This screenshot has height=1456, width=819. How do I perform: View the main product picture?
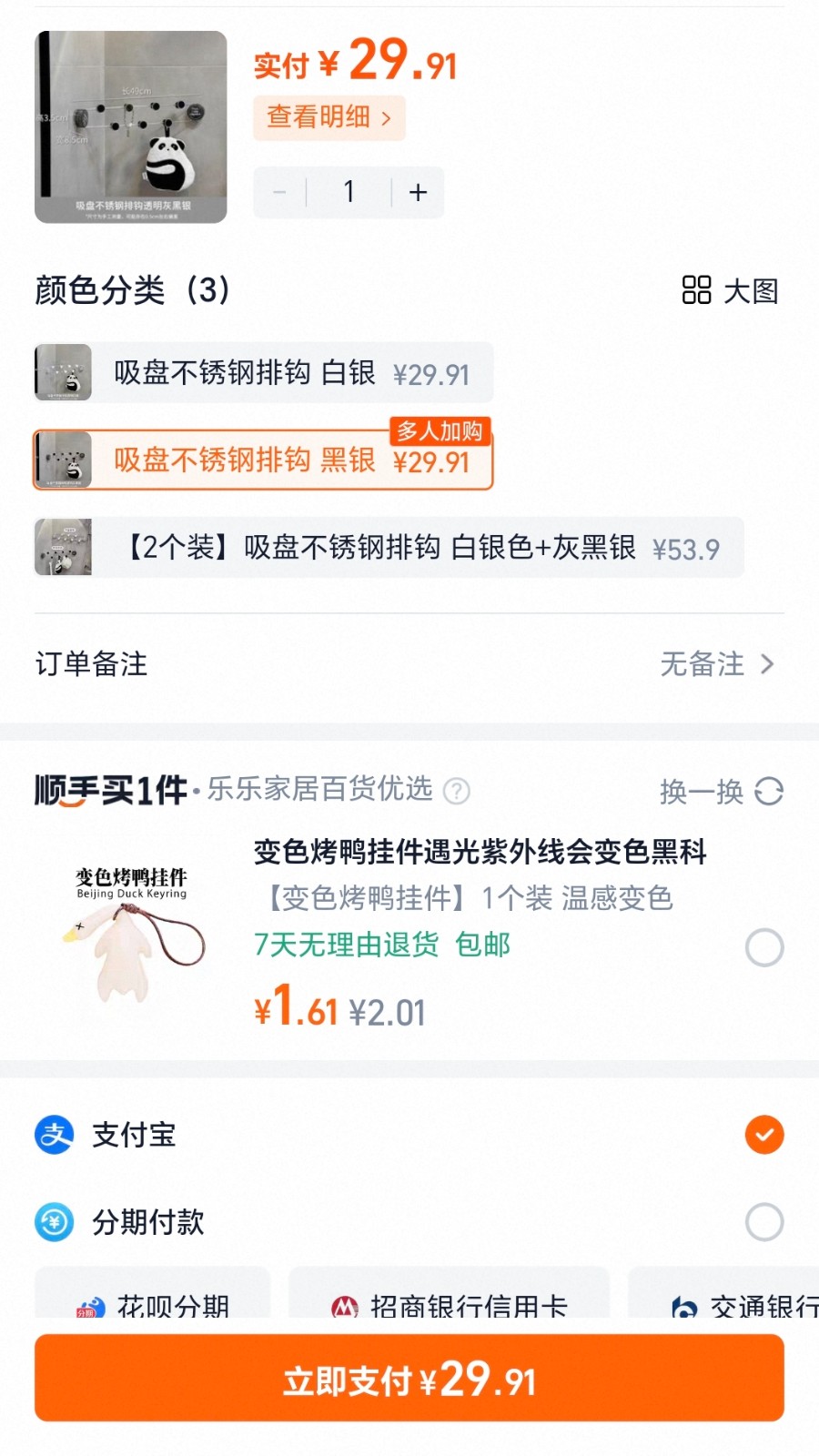[131, 127]
